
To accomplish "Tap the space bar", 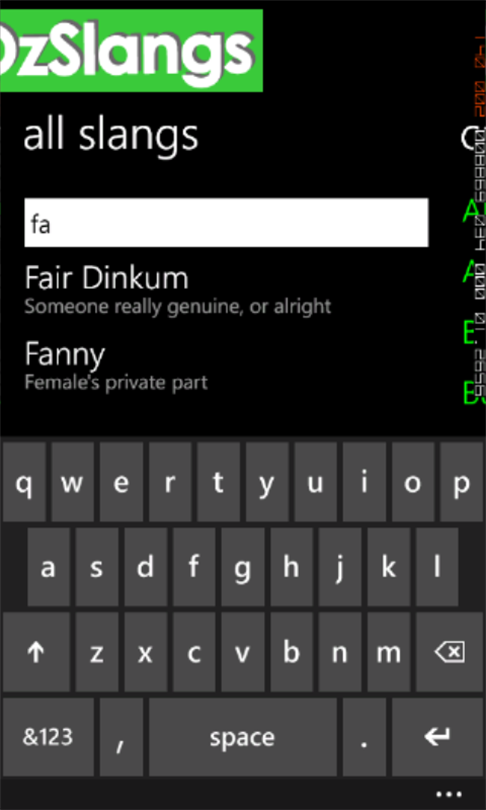I will 242,737.
